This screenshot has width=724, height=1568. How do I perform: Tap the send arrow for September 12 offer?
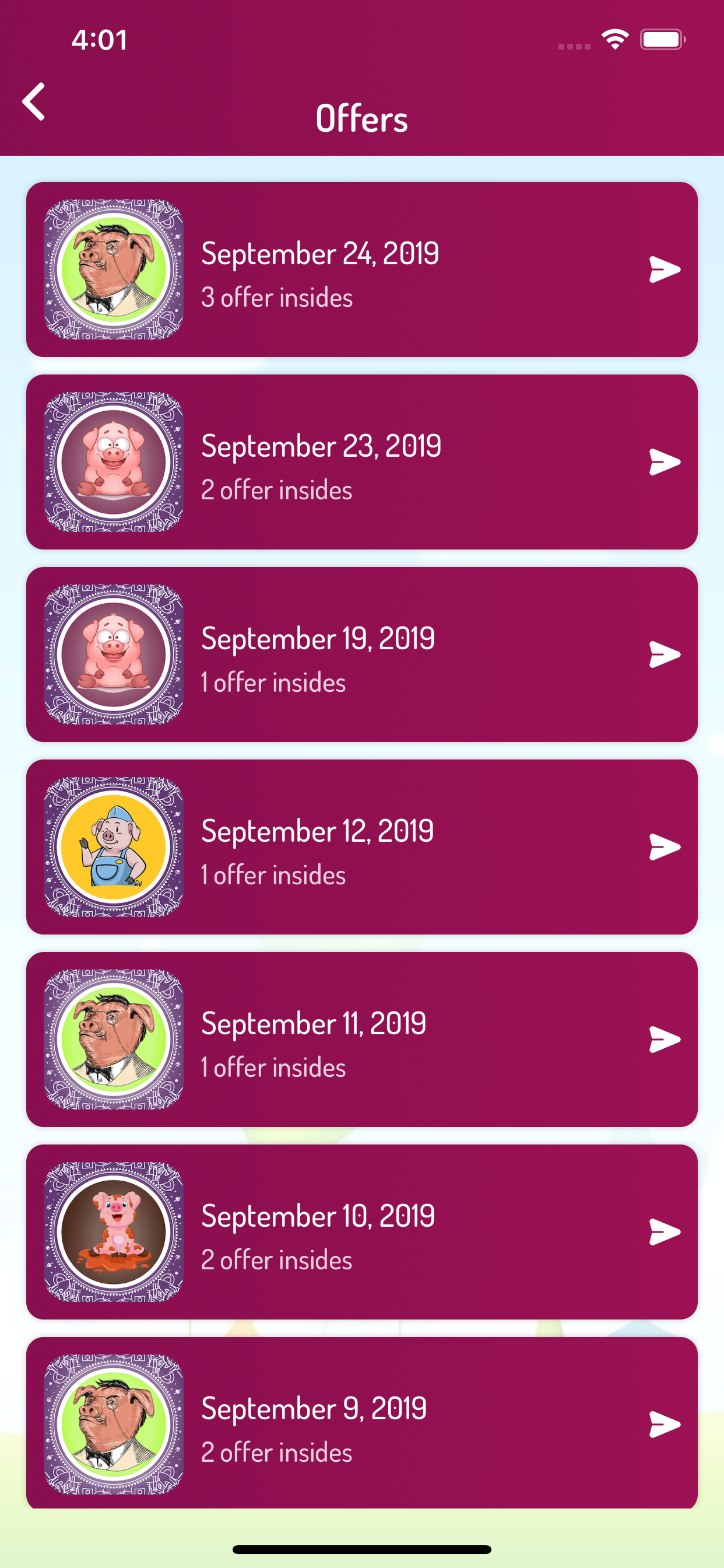click(x=665, y=845)
